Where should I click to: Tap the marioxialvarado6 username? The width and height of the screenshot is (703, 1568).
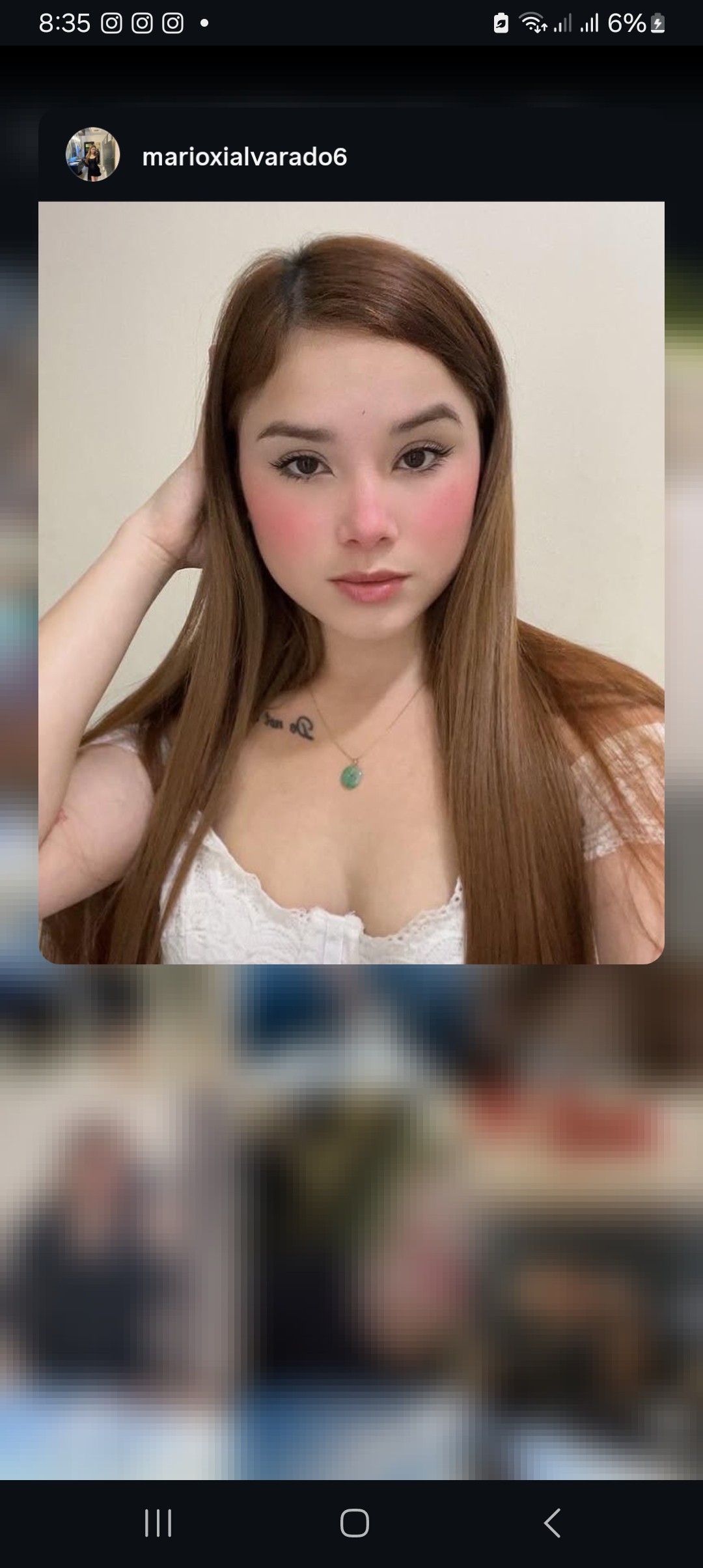(x=244, y=157)
